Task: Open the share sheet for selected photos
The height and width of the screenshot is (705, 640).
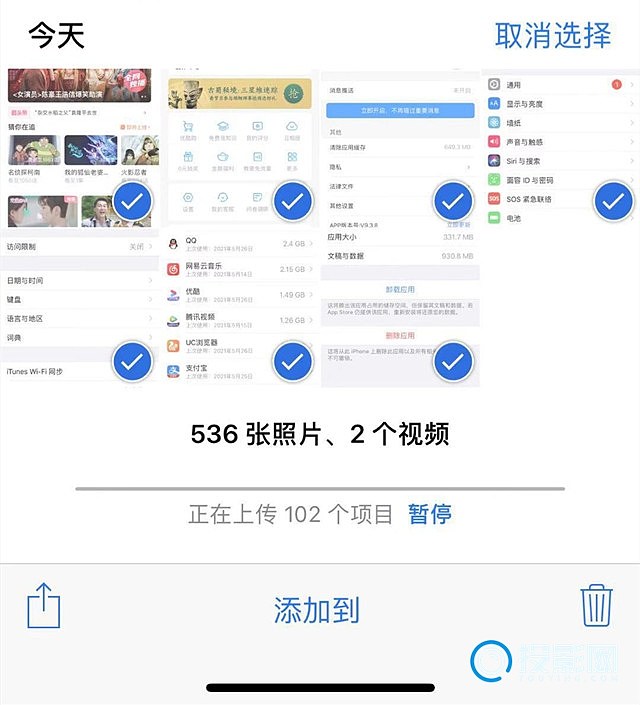Action: click(44, 607)
